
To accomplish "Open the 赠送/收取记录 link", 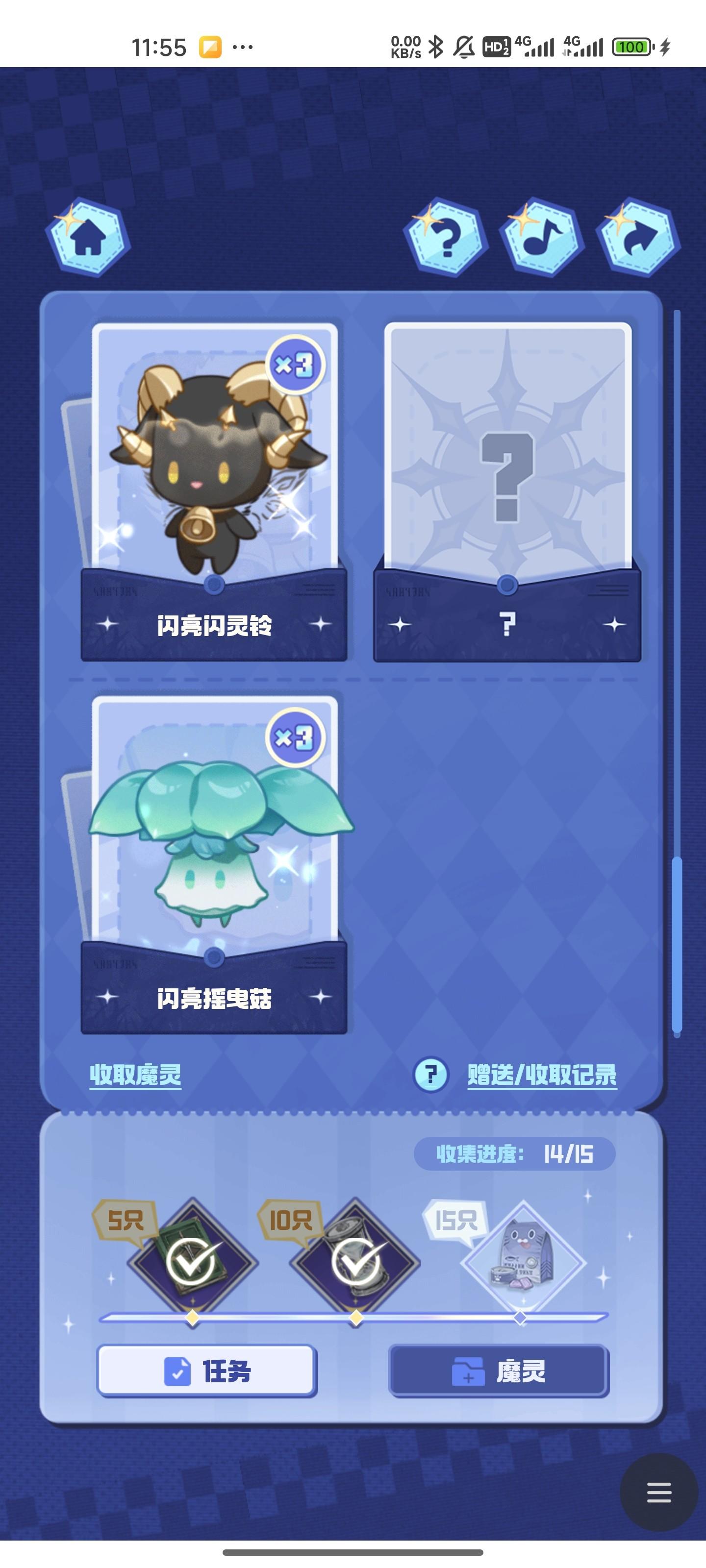I will (x=542, y=1075).
